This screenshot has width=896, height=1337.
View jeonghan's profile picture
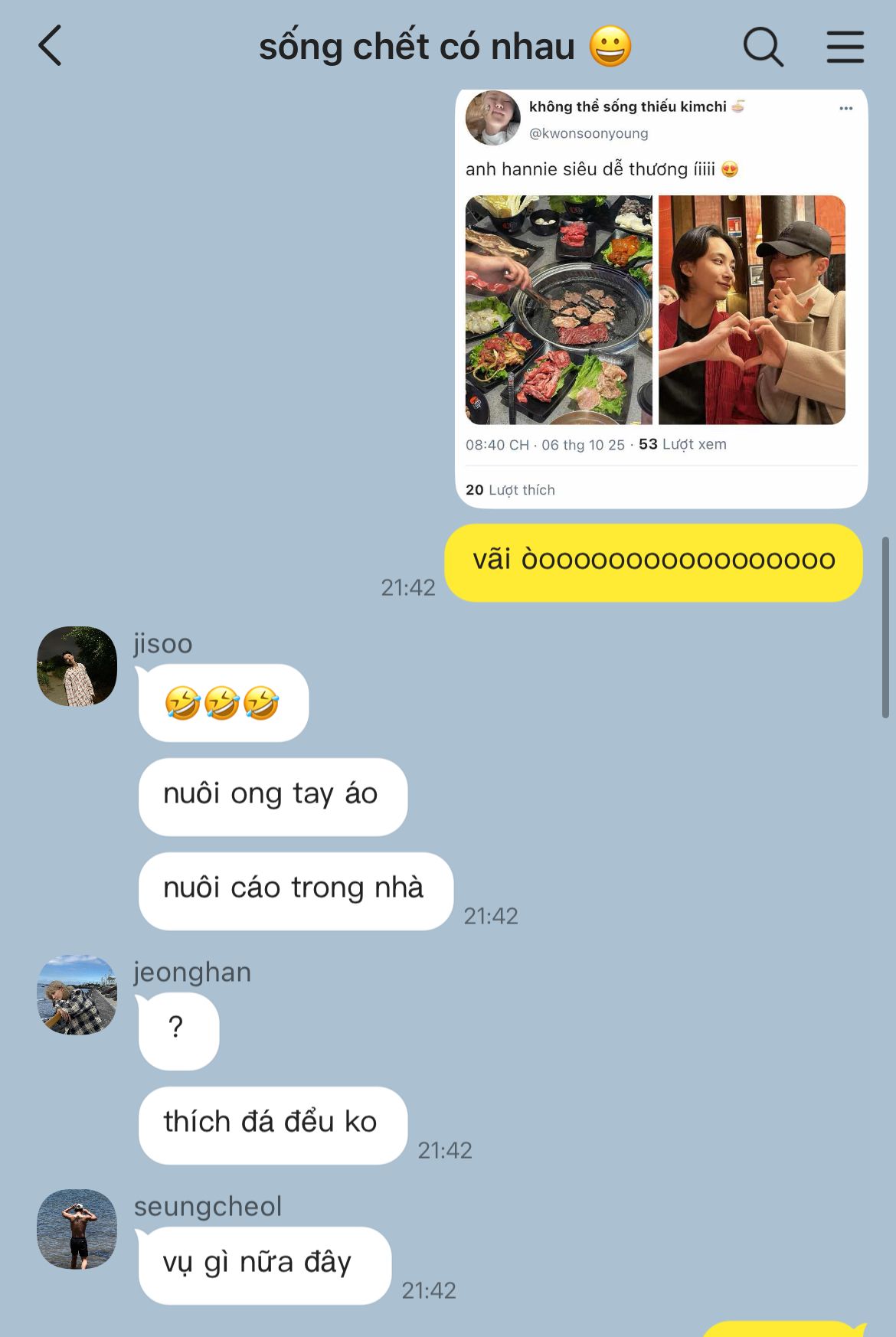coord(77,995)
